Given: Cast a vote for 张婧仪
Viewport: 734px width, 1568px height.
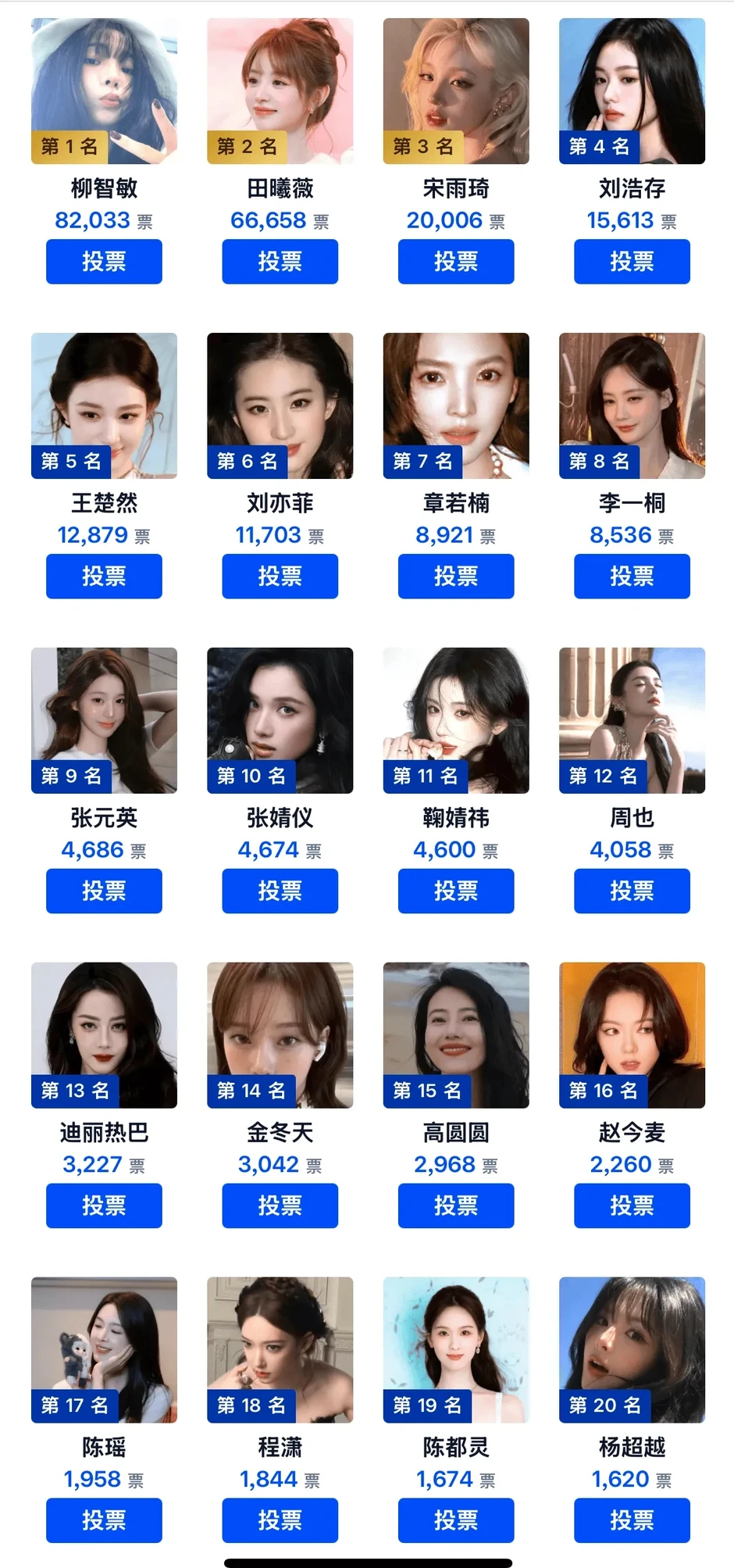Looking at the screenshot, I should click(280, 891).
